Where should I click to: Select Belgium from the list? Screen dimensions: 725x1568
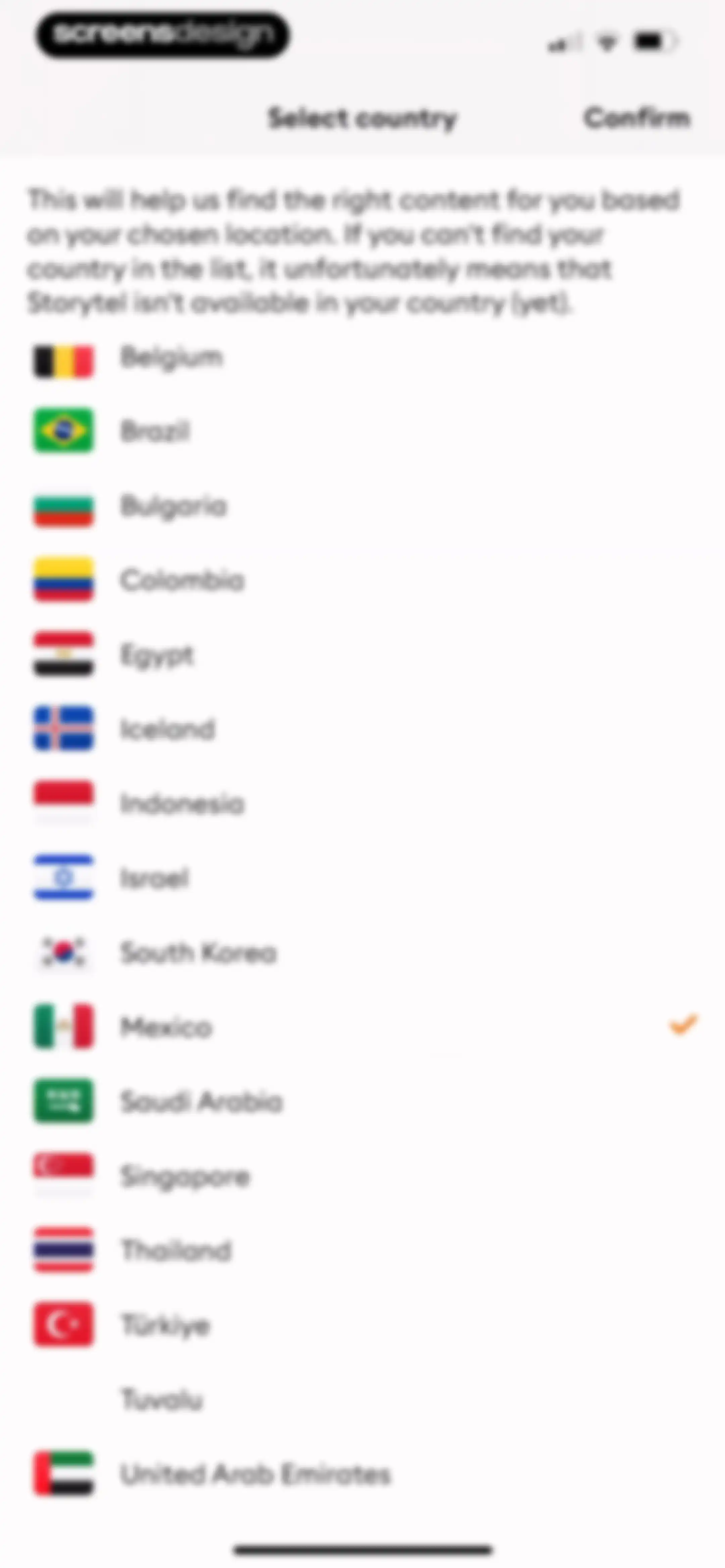click(362, 358)
